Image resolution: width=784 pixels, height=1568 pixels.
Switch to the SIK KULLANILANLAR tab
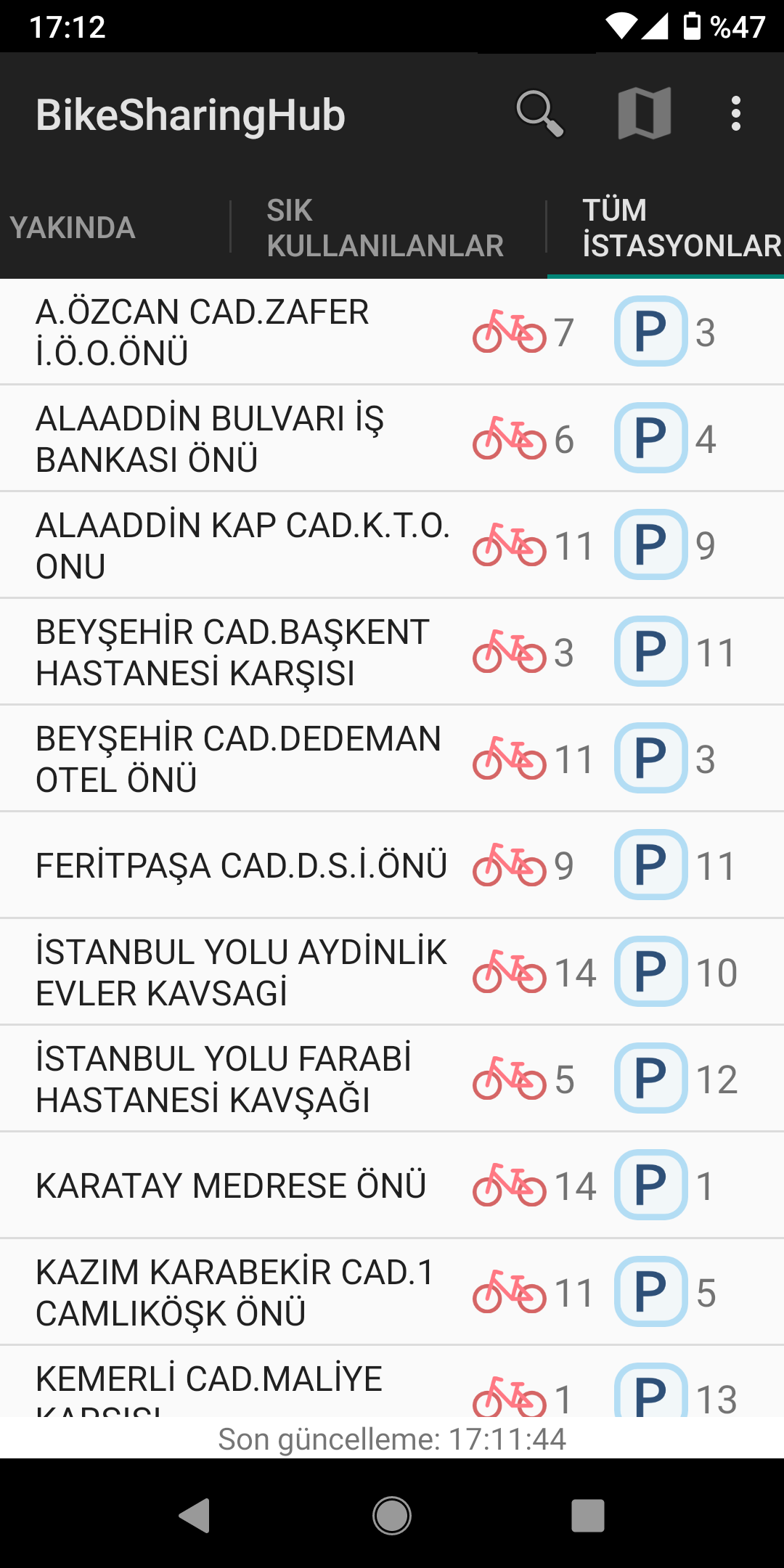pos(385,228)
